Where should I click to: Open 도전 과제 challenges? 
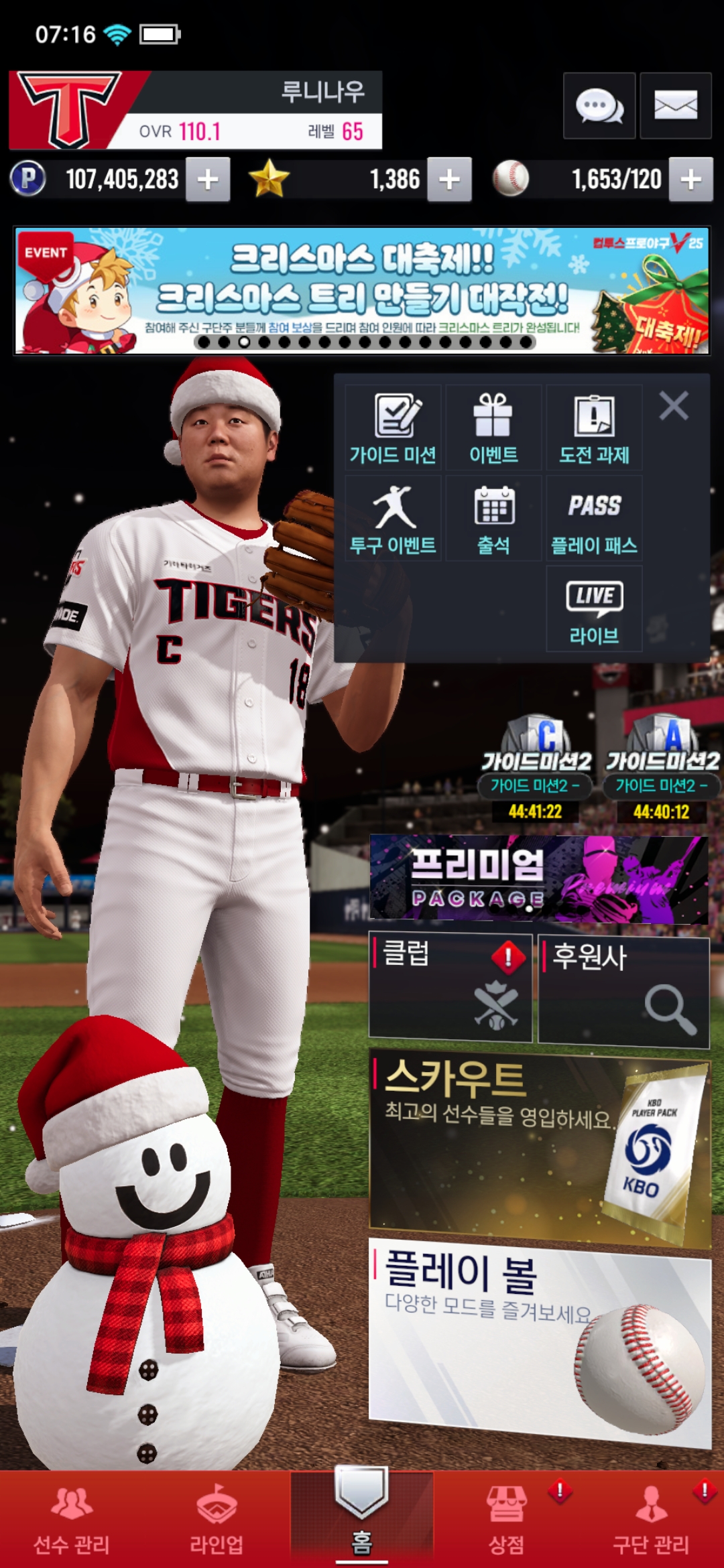[594, 428]
